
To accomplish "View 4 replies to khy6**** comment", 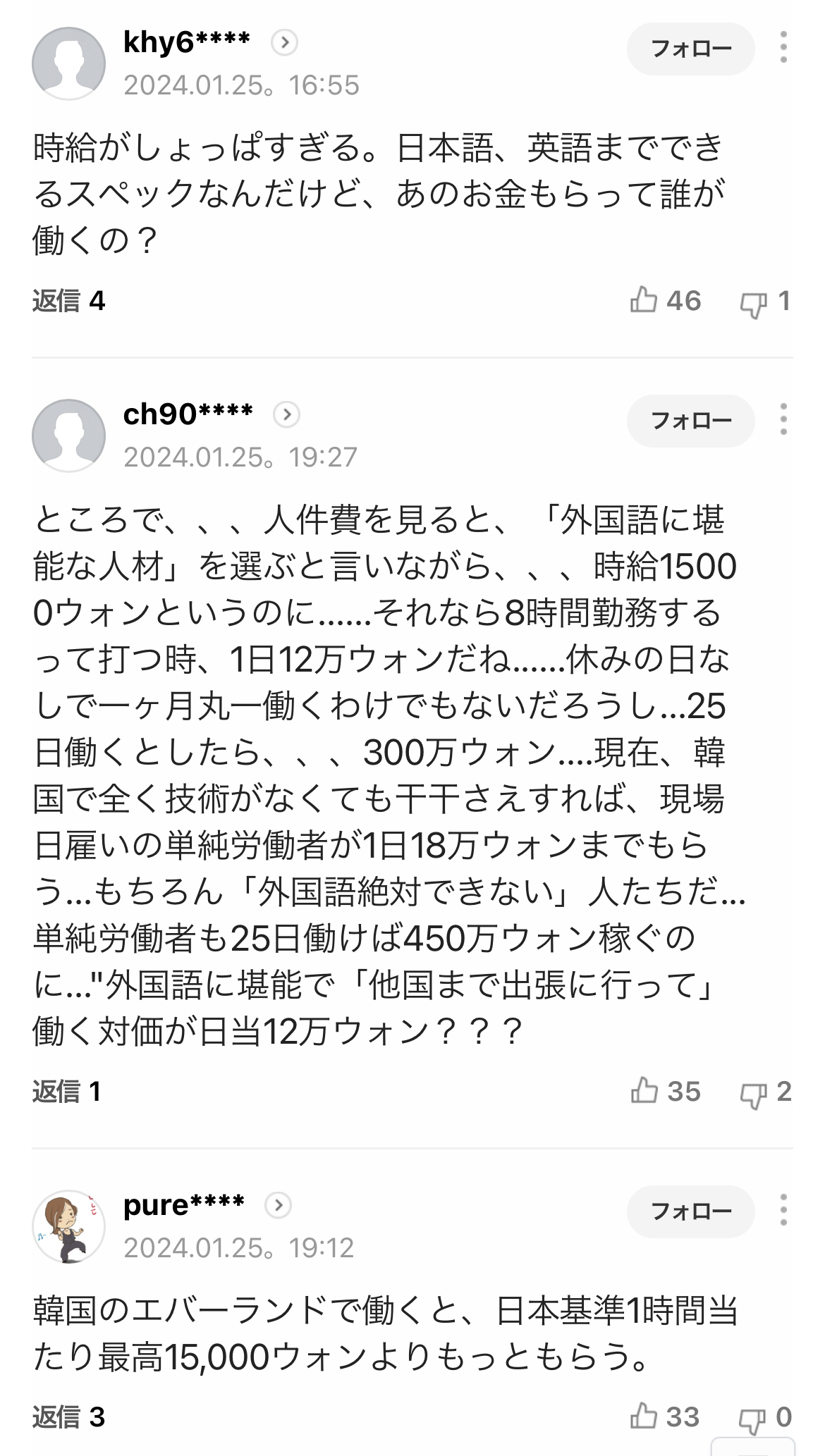I will point(68,301).
